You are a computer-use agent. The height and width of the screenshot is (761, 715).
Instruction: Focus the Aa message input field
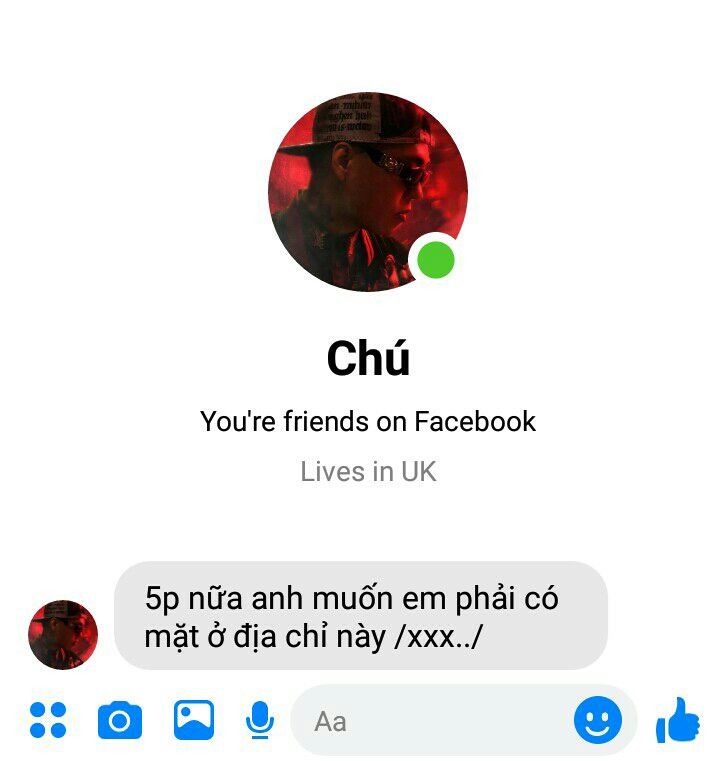coord(430,720)
